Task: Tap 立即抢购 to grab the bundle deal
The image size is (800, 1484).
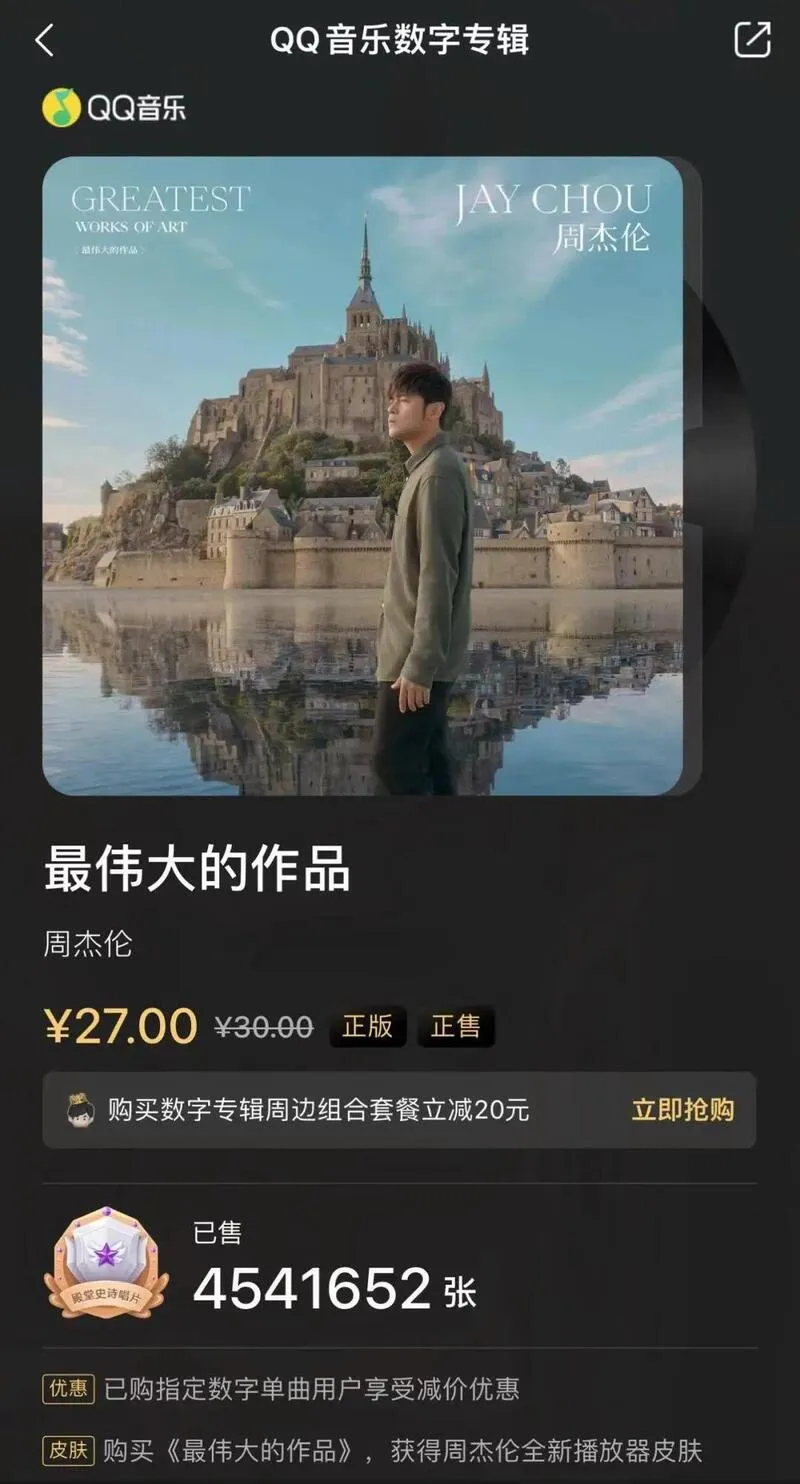Action: pyautogui.click(x=683, y=1109)
